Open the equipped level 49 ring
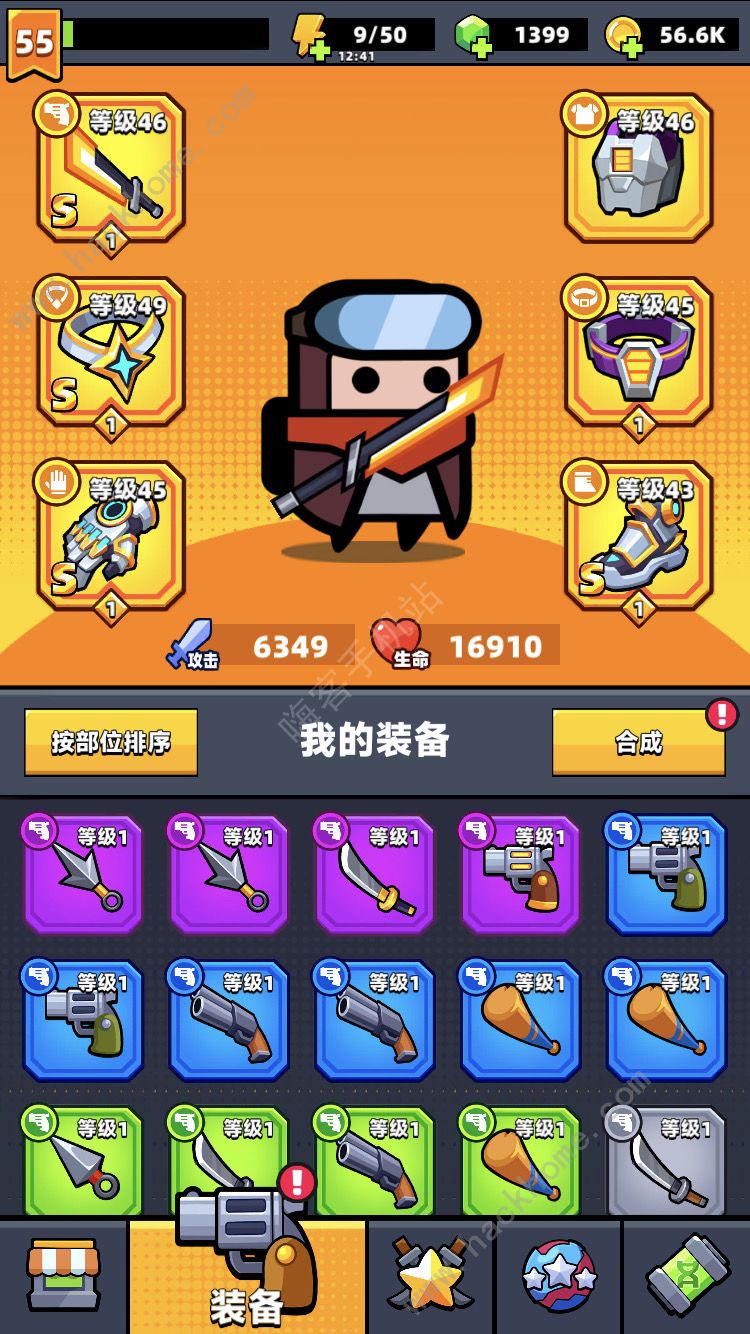The image size is (750, 1334). [111, 352]
